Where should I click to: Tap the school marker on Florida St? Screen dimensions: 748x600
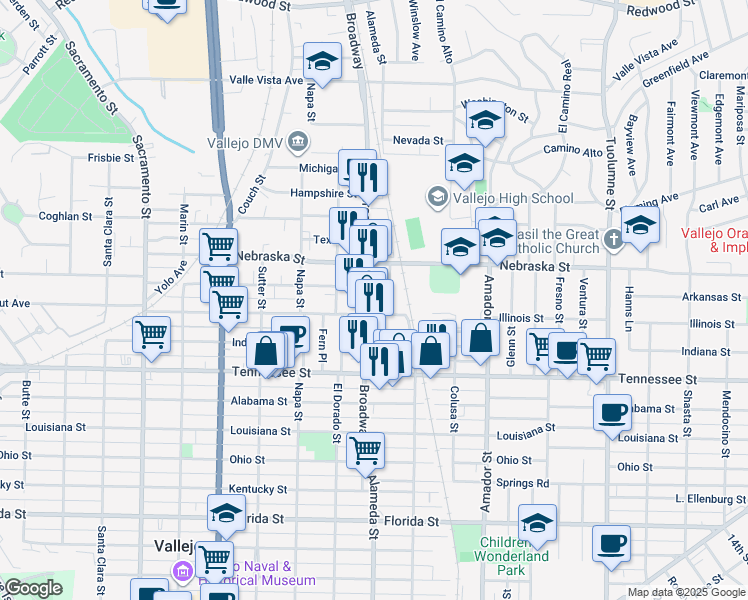(x=227, y=512)
